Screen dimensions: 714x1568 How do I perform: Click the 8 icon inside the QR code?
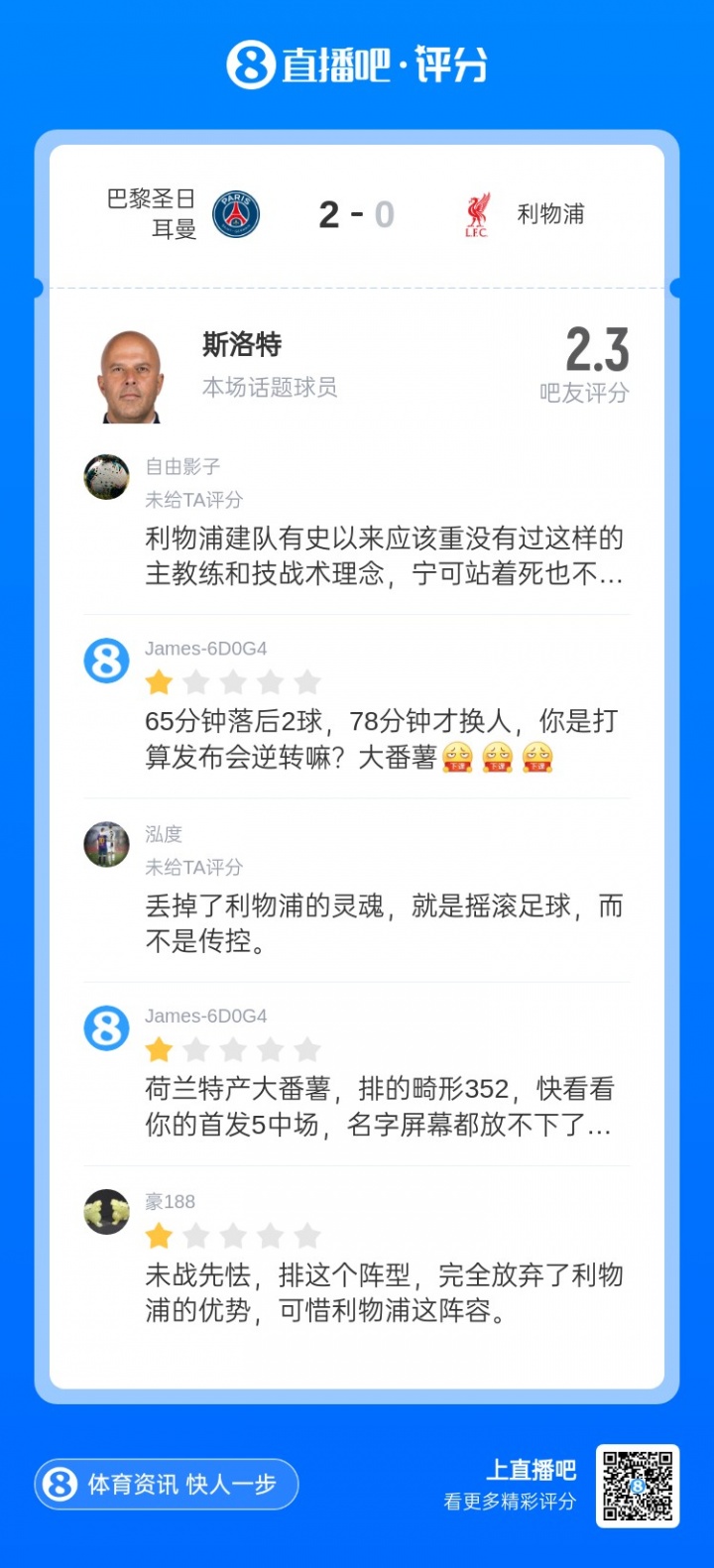pos(637,1487)
